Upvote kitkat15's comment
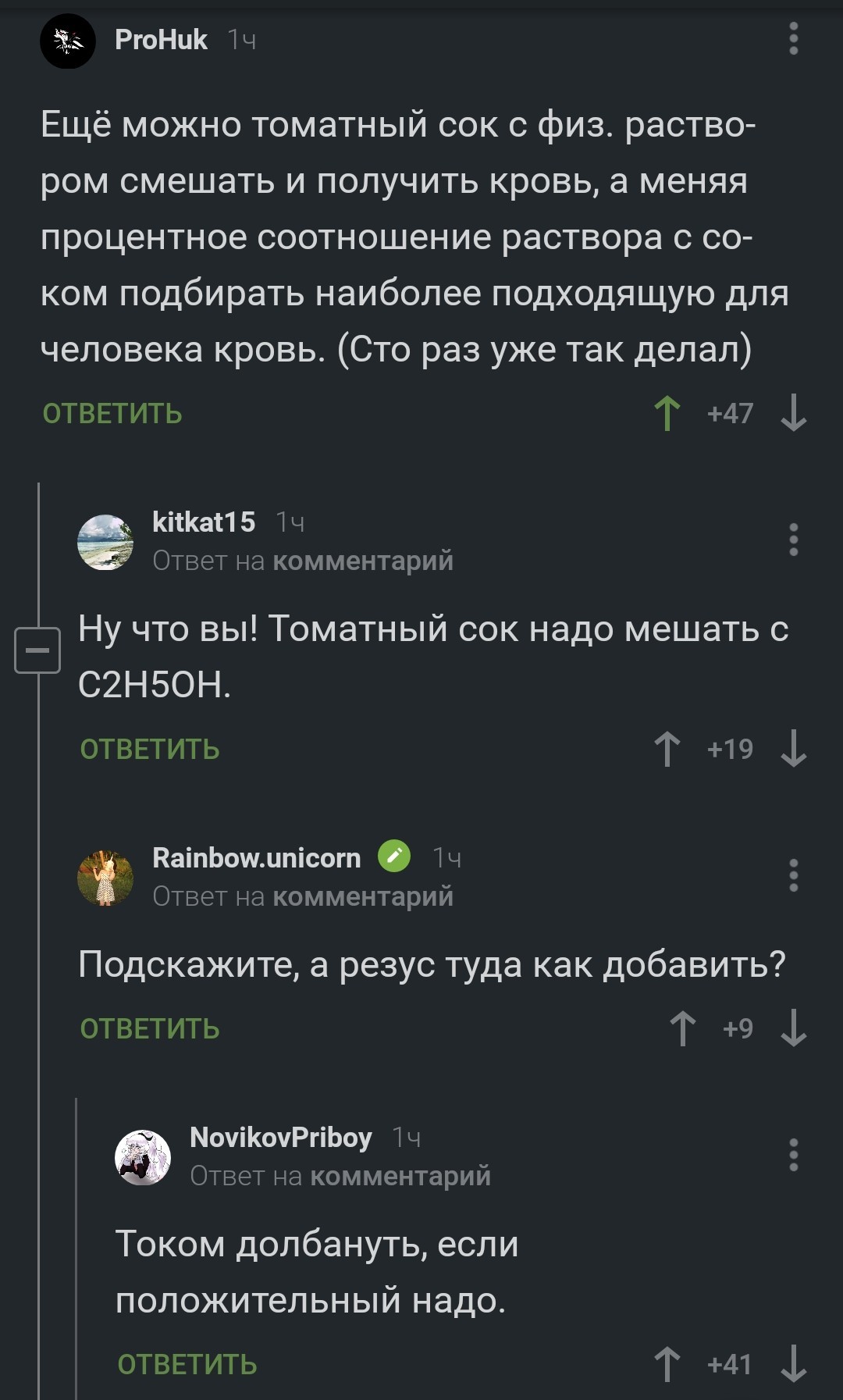Viewport: 843px width, 1400px height. [x=667, y=750]
